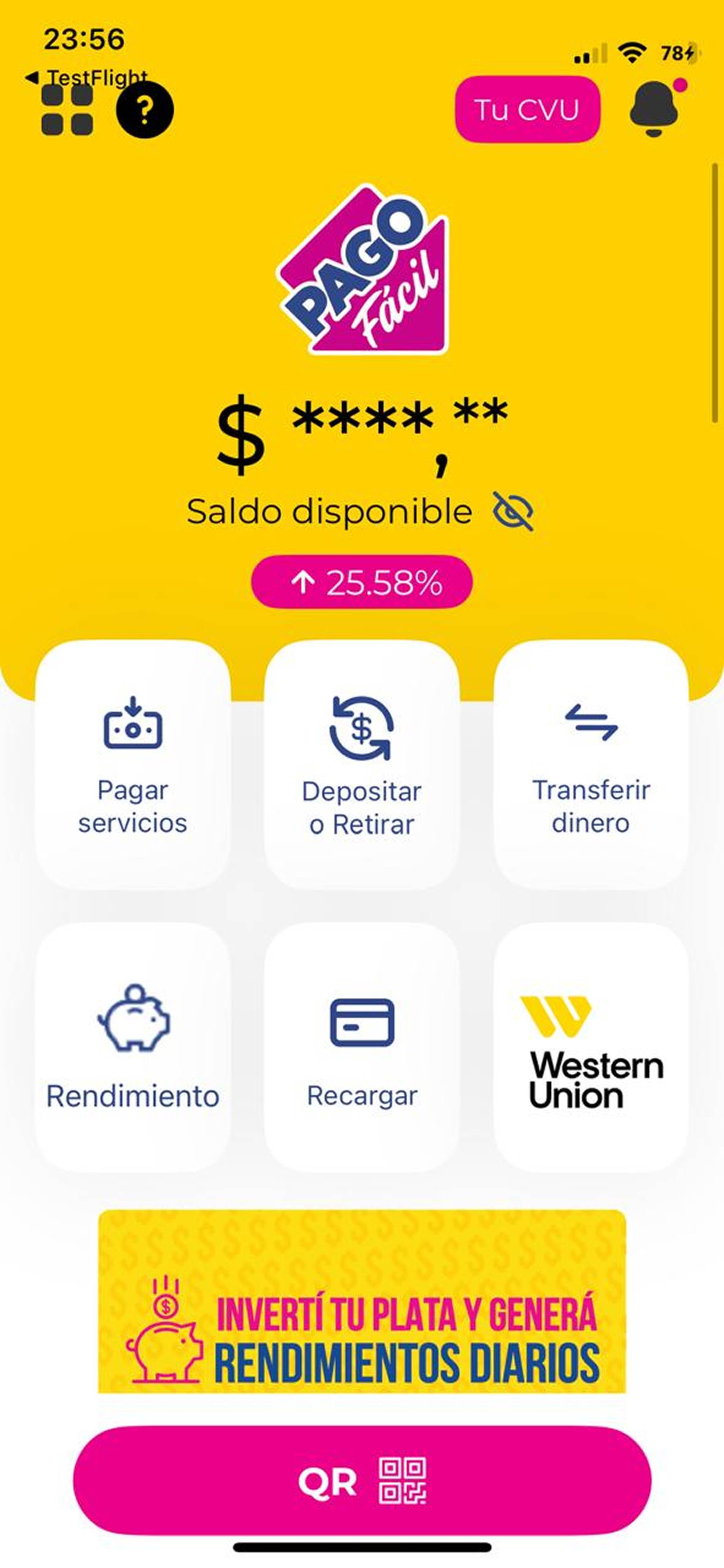Choose the Recargar option
The height and width of the screenshot is (1568, 724).
pyautogui.click(x=362, y=1047)
